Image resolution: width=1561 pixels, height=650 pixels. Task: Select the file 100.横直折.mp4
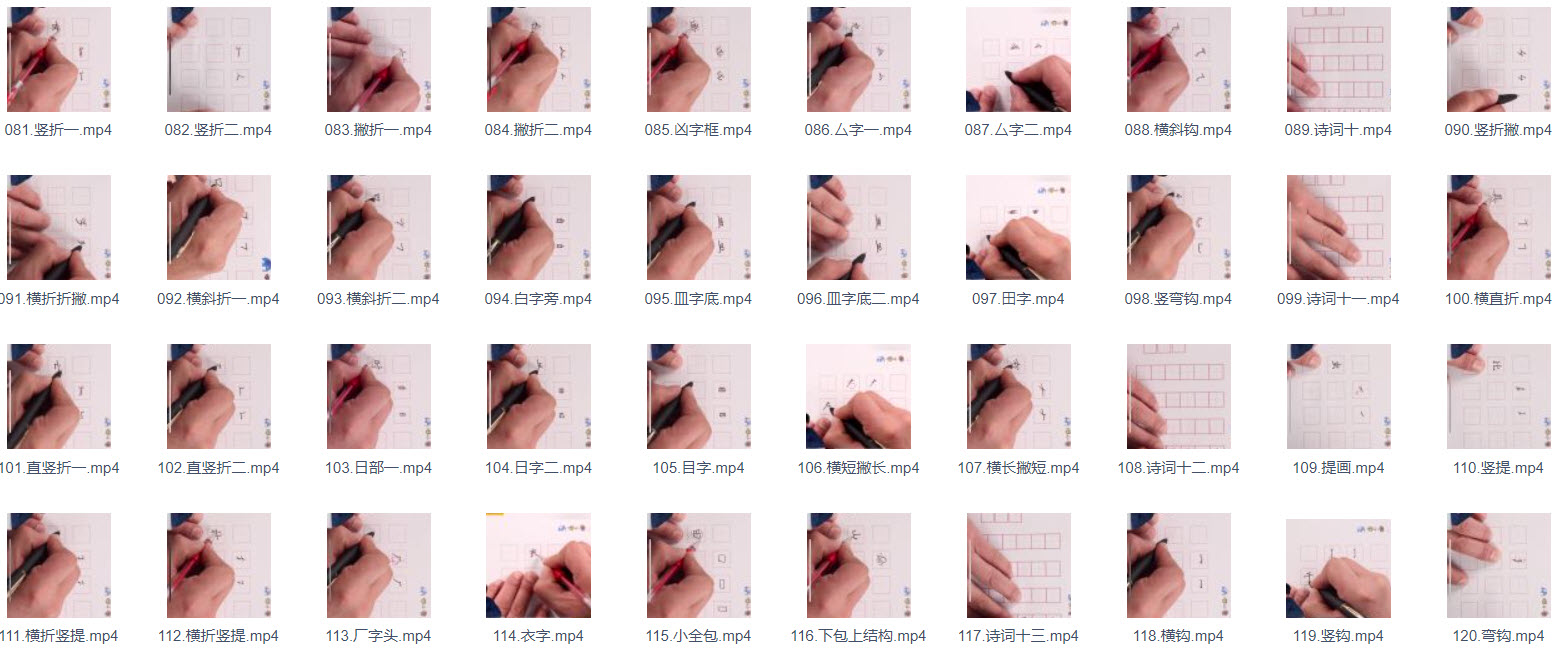coord(1498,228)
